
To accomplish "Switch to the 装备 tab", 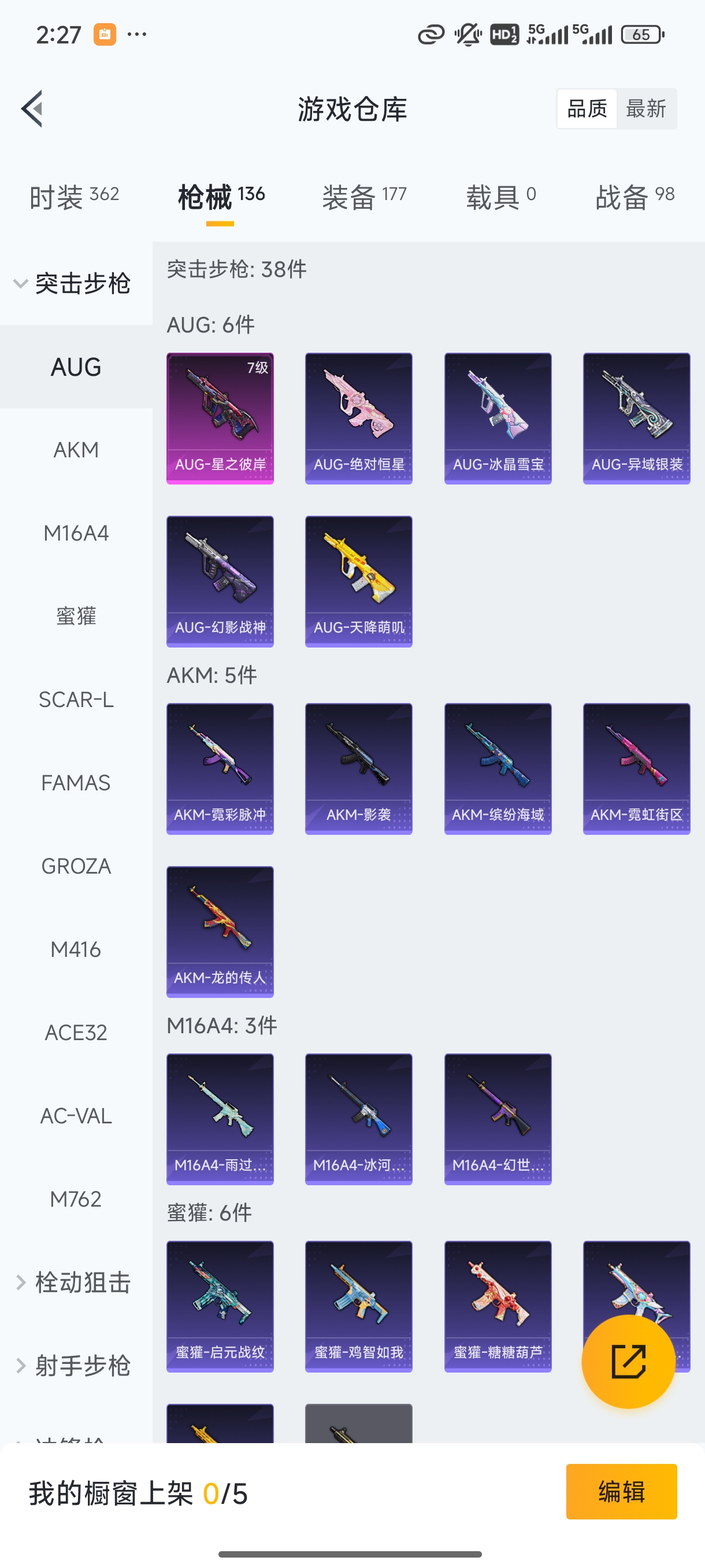I will 363,197.
